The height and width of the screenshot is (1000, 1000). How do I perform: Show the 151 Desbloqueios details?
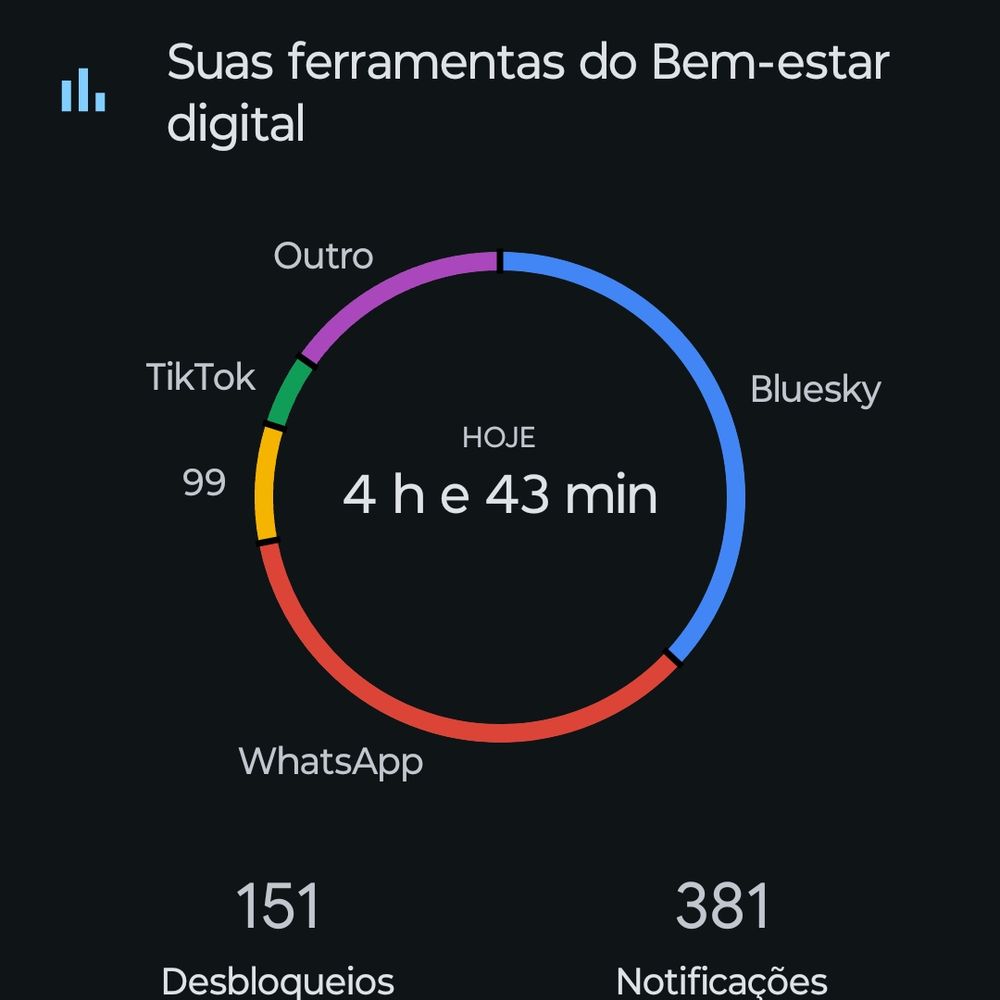tap(277, 936)
